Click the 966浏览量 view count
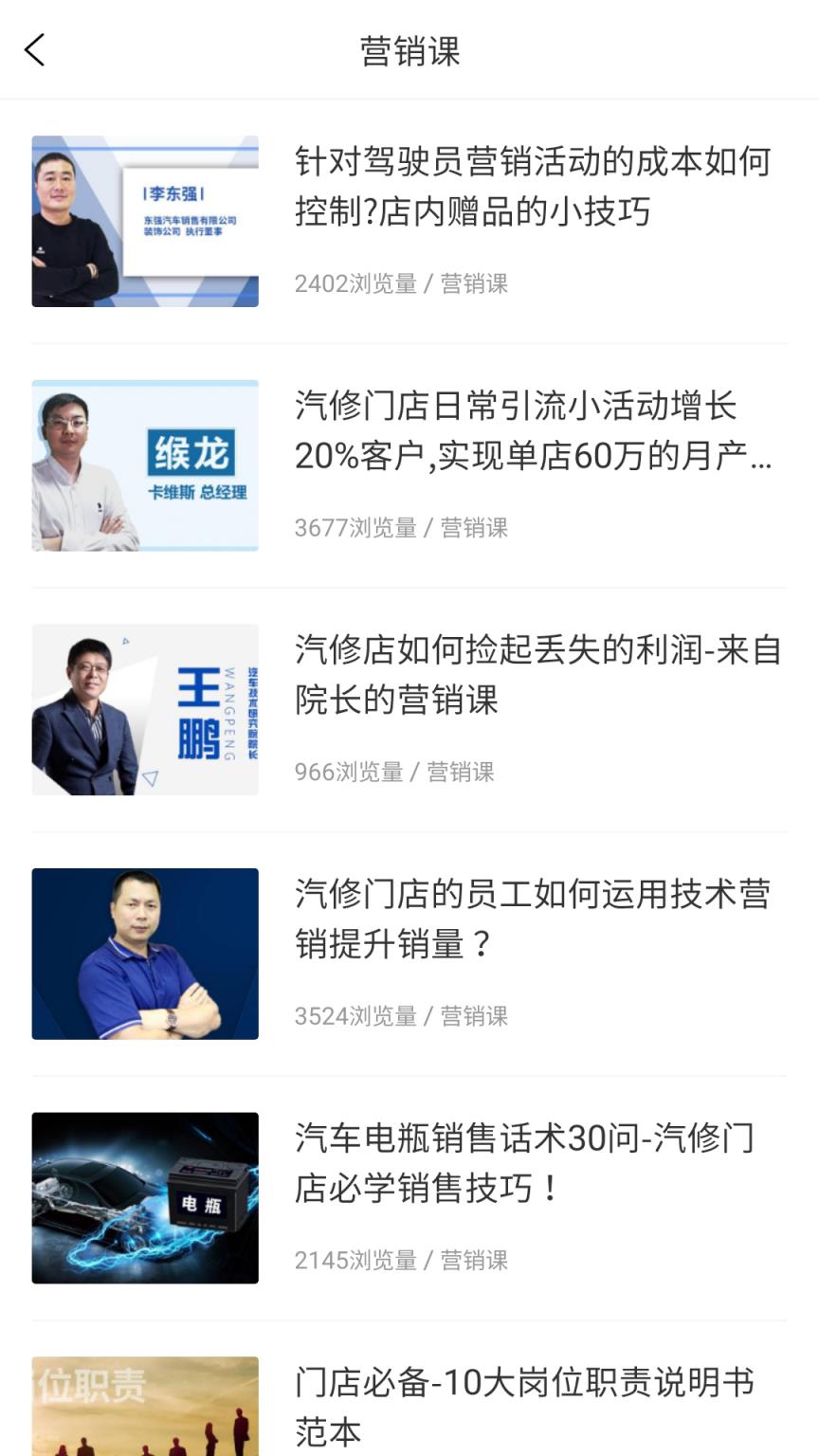The image size is (819, 1456). [346, 772]
